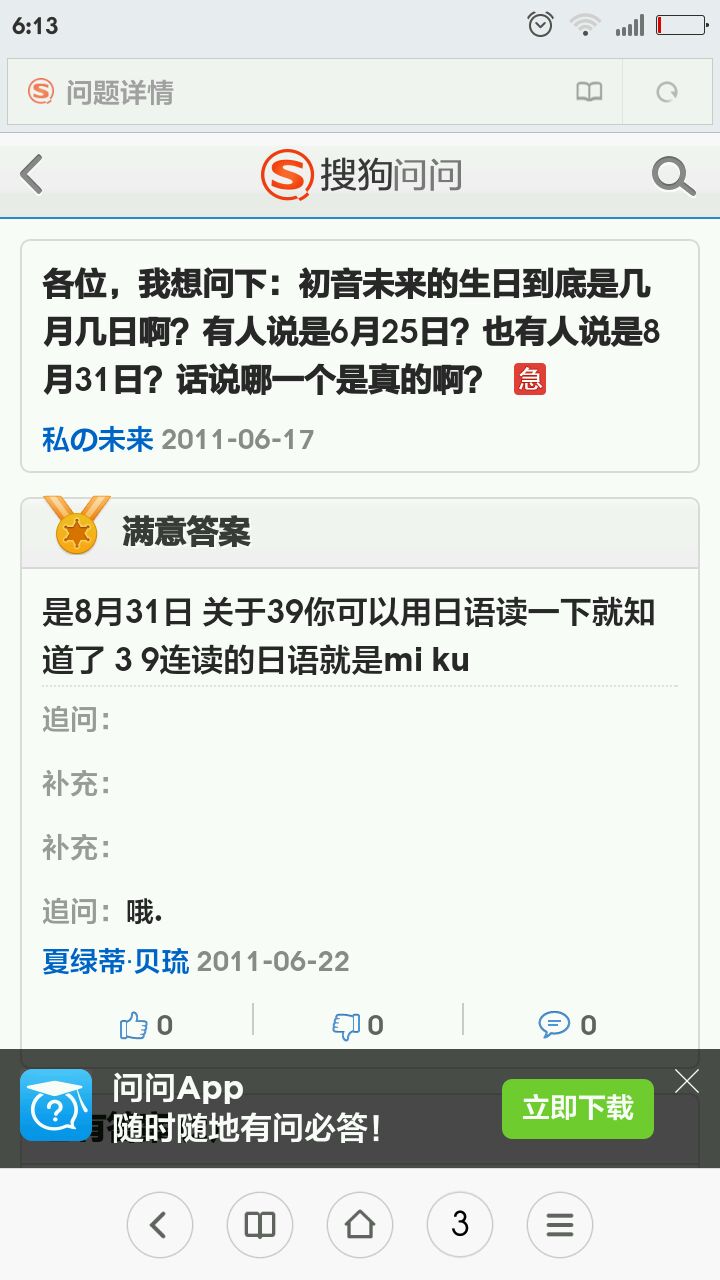The width and height of the screenshot is (720, 1280).
Task: Like the answer with thumbs up
Action: [146, 1025]
